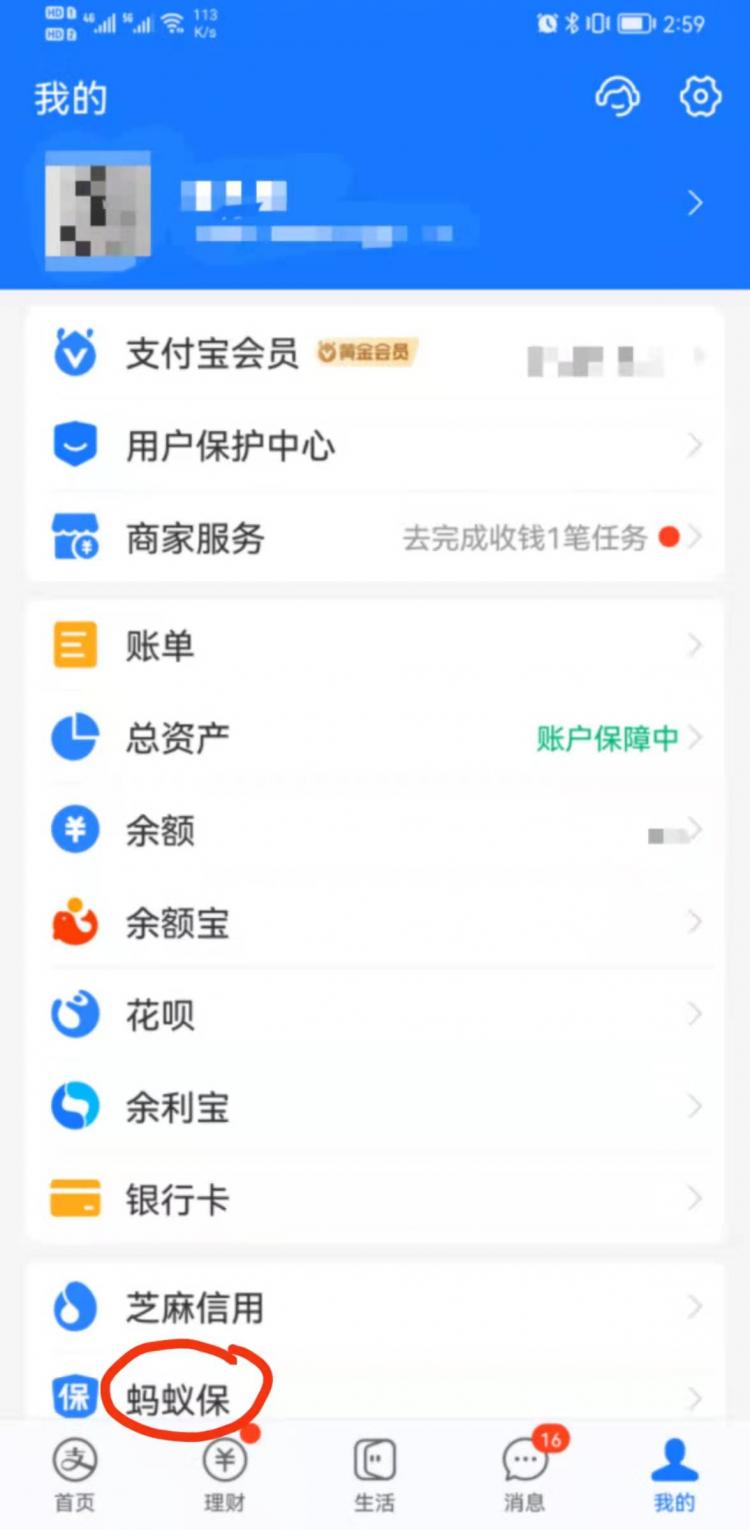Open 账户保障中 status link
This screenshot has height=1530, width=750.
(607, 738)
